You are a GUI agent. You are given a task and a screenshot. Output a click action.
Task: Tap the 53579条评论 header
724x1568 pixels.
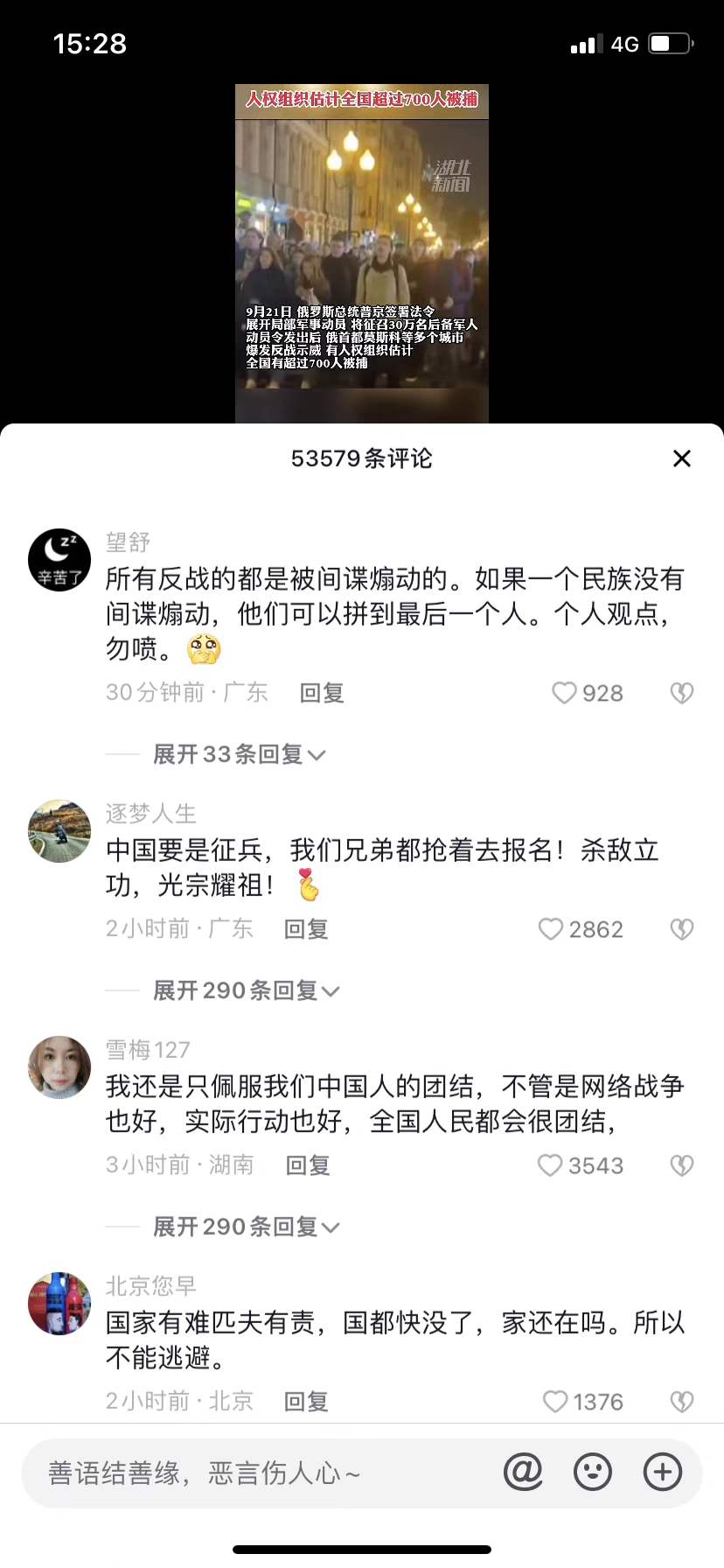click(x=362, y=458)
